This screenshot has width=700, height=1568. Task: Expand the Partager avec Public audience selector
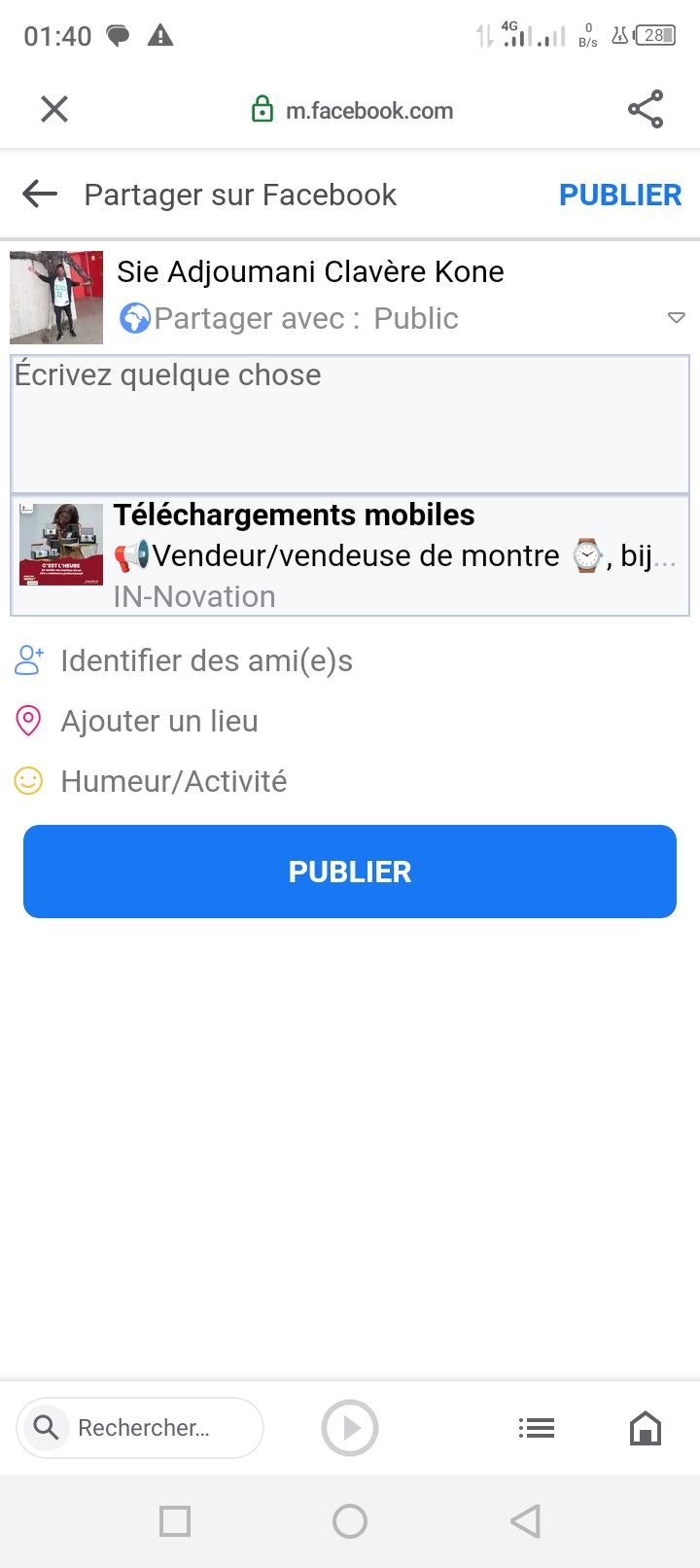[677, 318]
